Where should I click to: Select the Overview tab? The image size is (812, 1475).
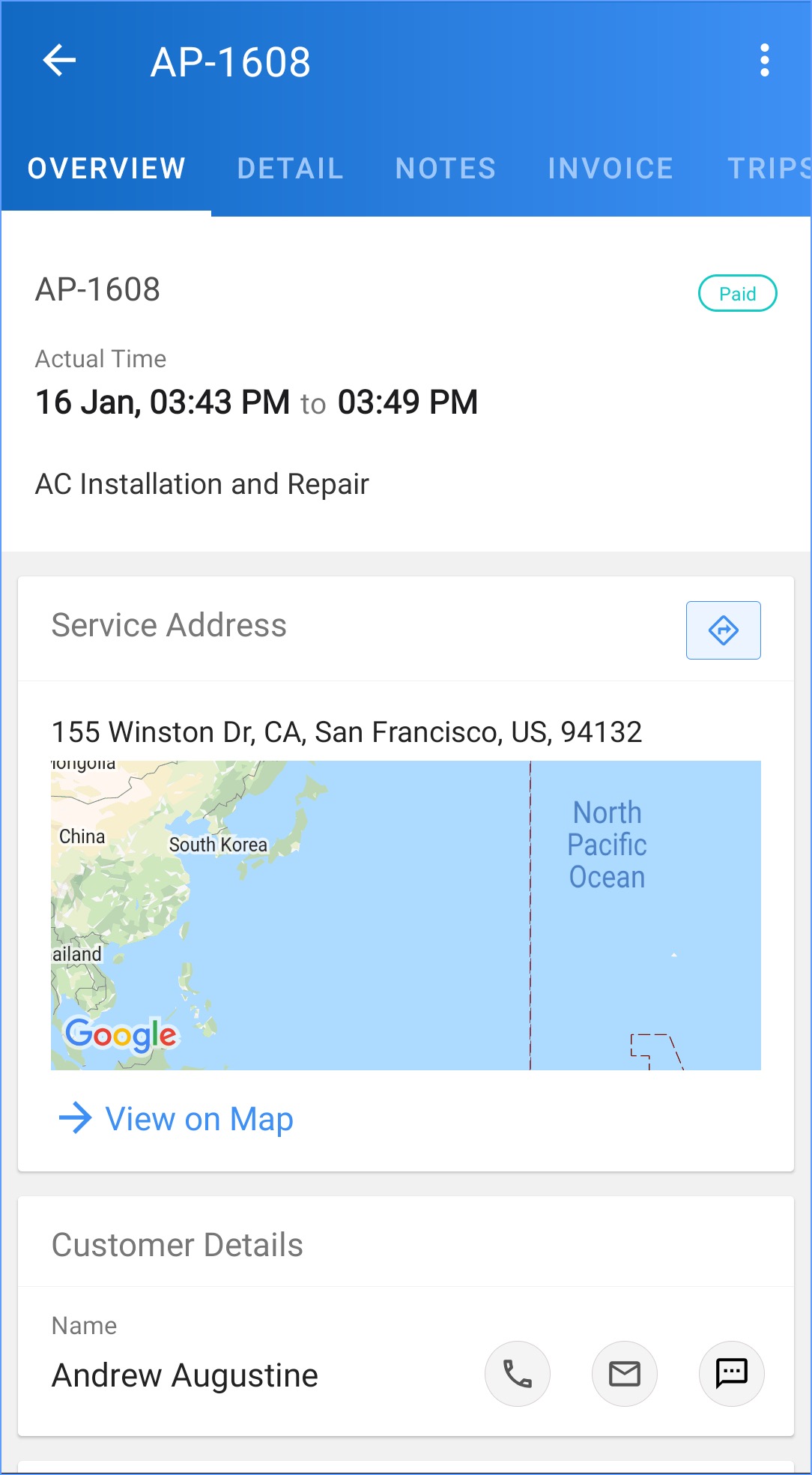pyautogui.click(x=106, y=169)
